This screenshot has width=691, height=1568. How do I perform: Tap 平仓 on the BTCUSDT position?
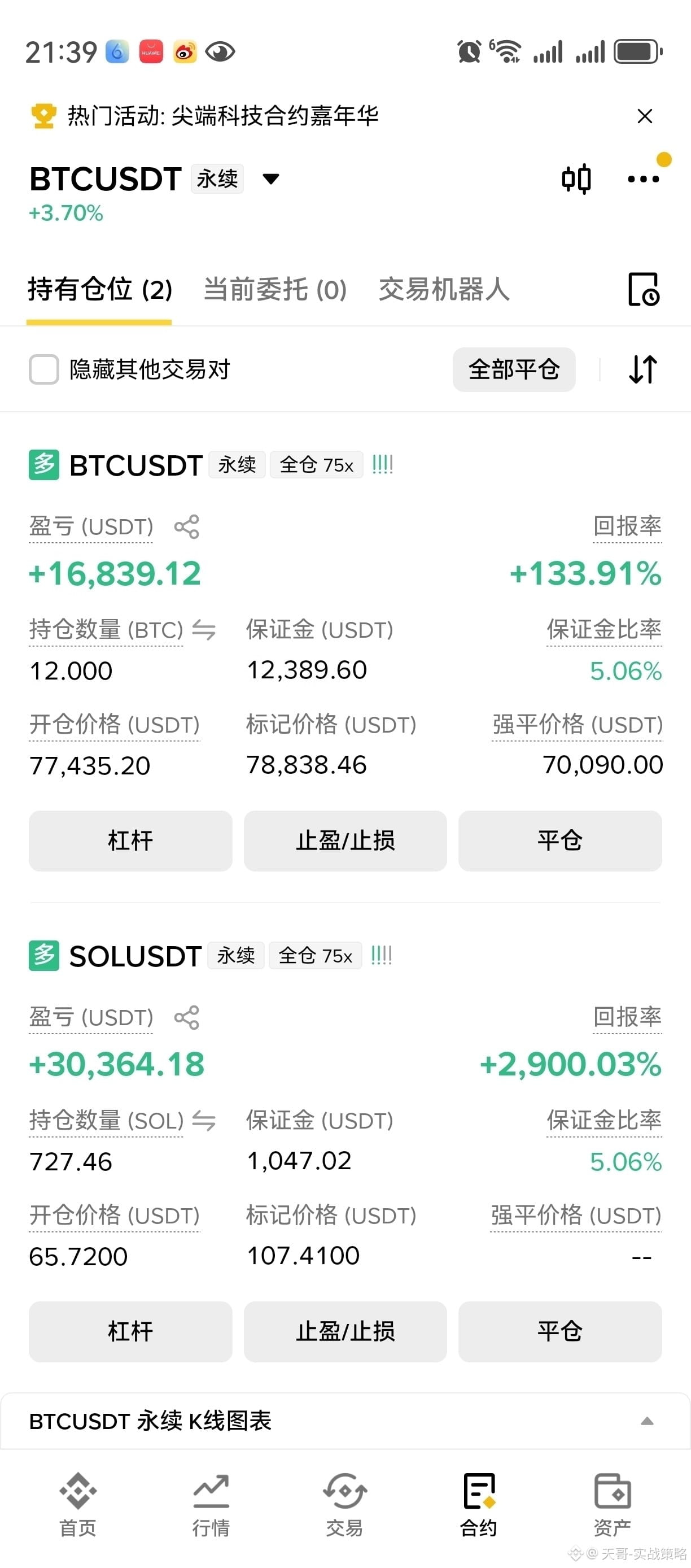(x=560, y=840)
